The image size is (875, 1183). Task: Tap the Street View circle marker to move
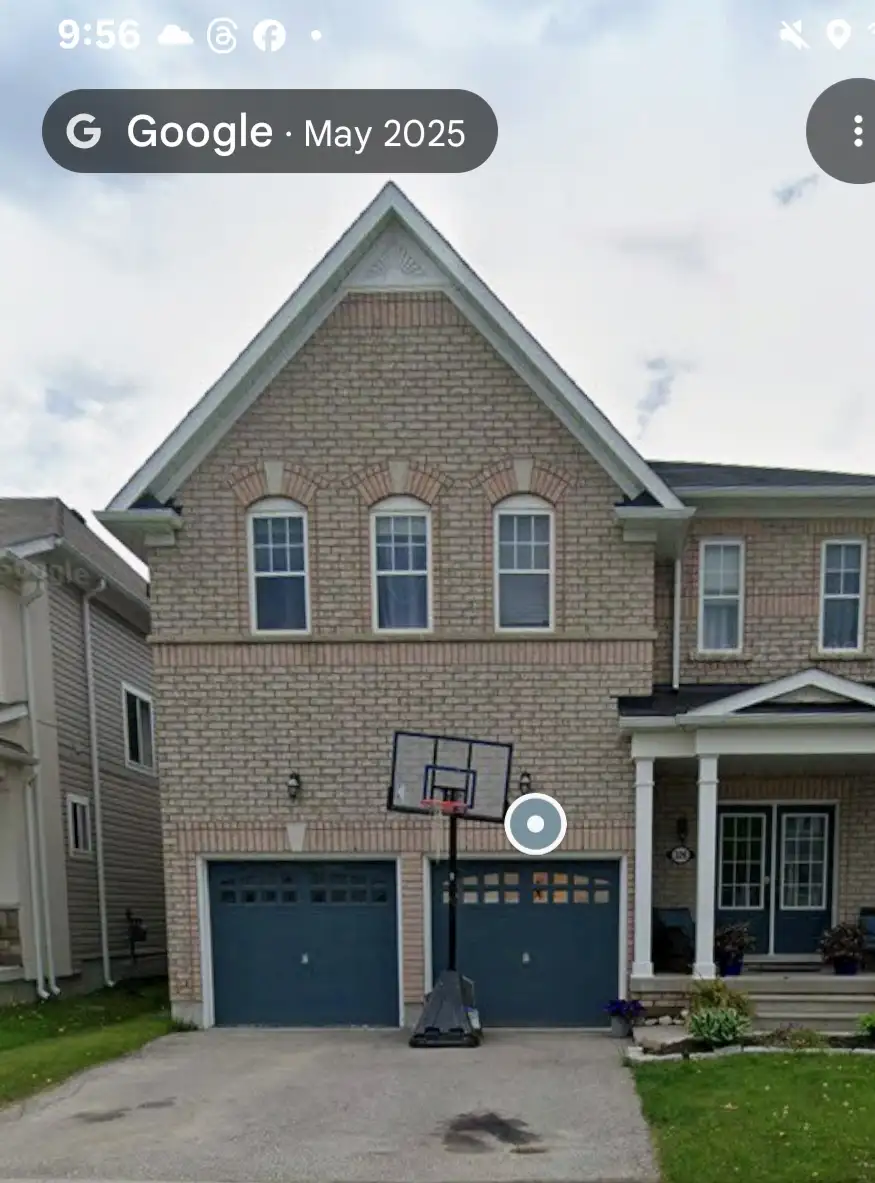[x=535, y=824]
